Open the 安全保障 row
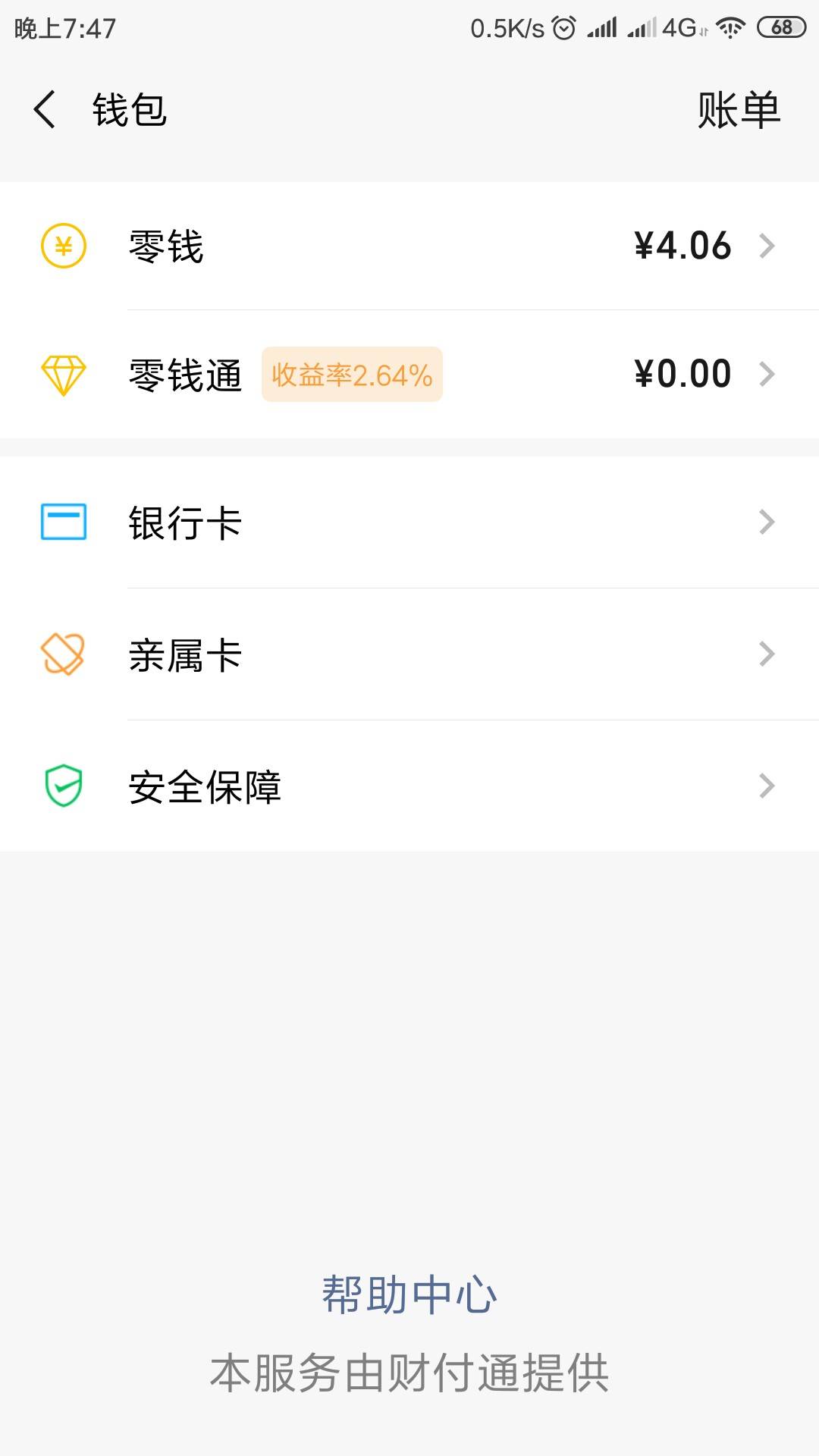This screenshot has width=819, height=1456. pyautogui.click(x=409, y=786)
